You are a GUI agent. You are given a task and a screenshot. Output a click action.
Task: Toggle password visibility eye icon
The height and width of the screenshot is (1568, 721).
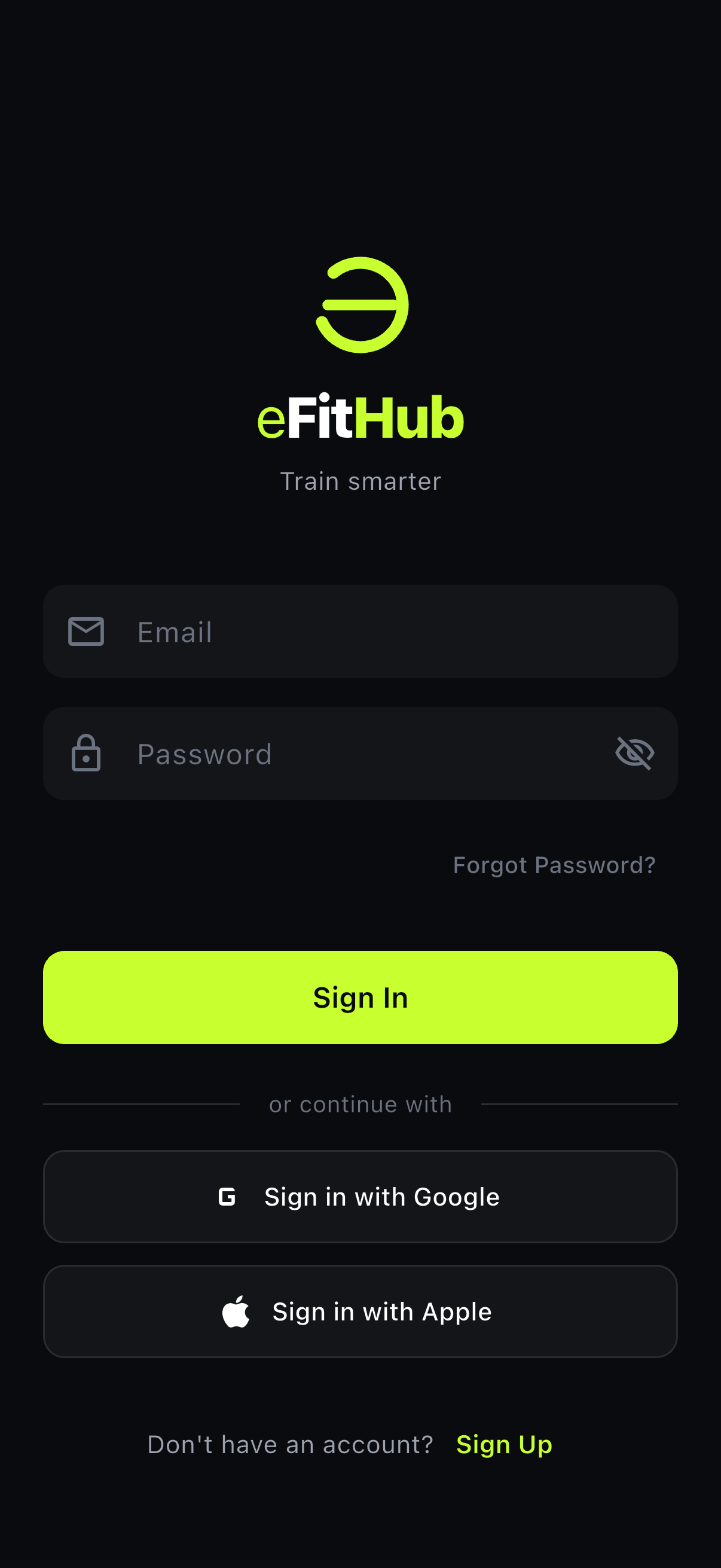pos(634,754)
